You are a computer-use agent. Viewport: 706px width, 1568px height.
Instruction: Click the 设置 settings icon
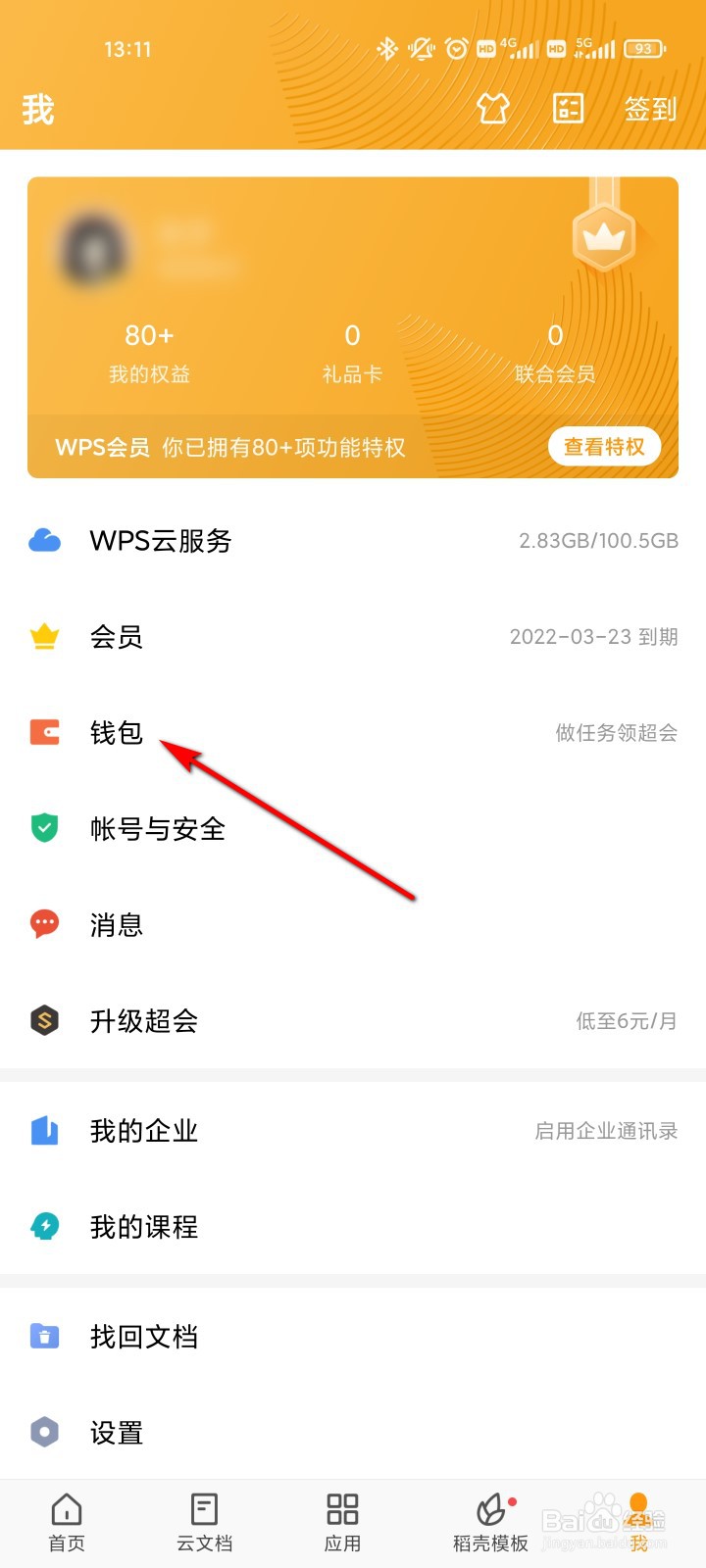coord(45,1432)
